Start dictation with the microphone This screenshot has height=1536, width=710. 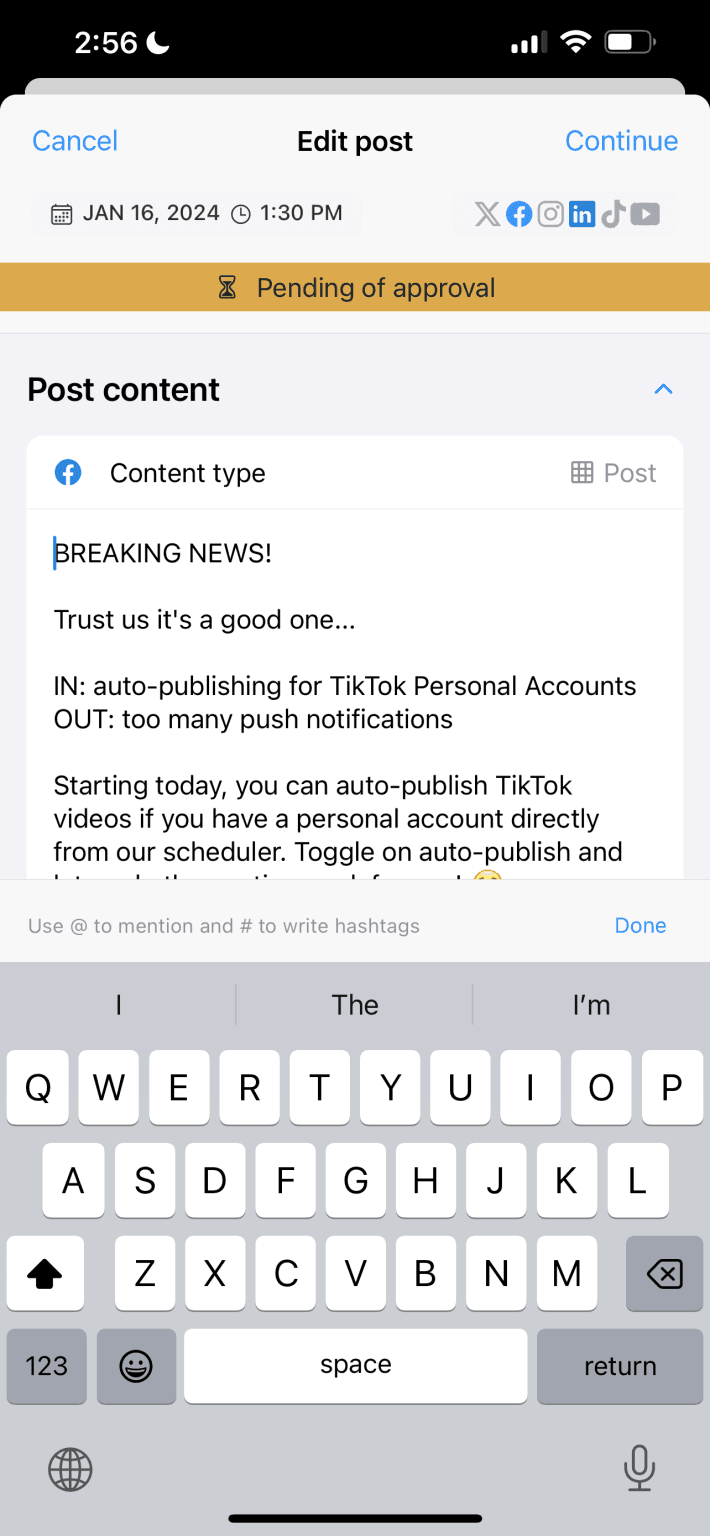point(638,1468)
